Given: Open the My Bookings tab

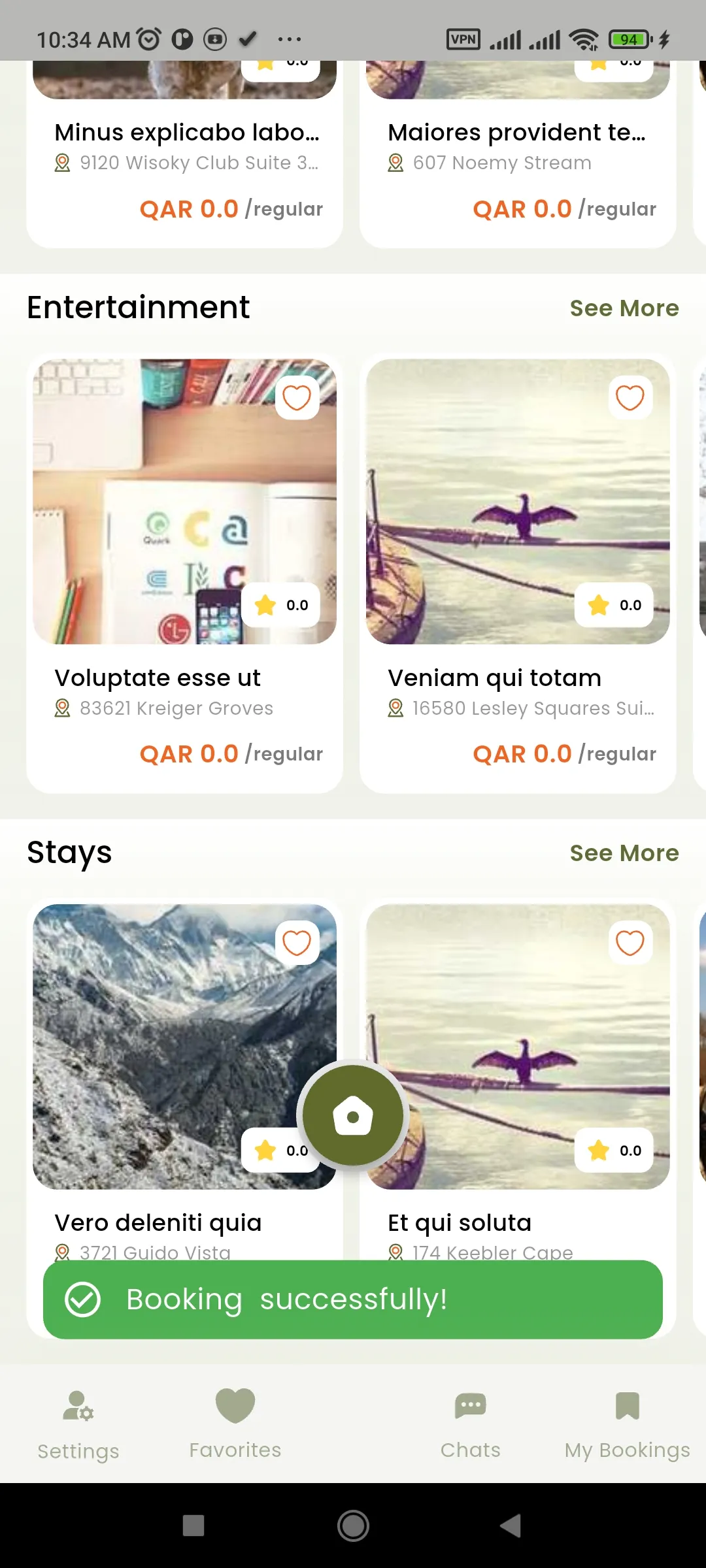Looking at the screenshot, I should tap(627, 1424).
